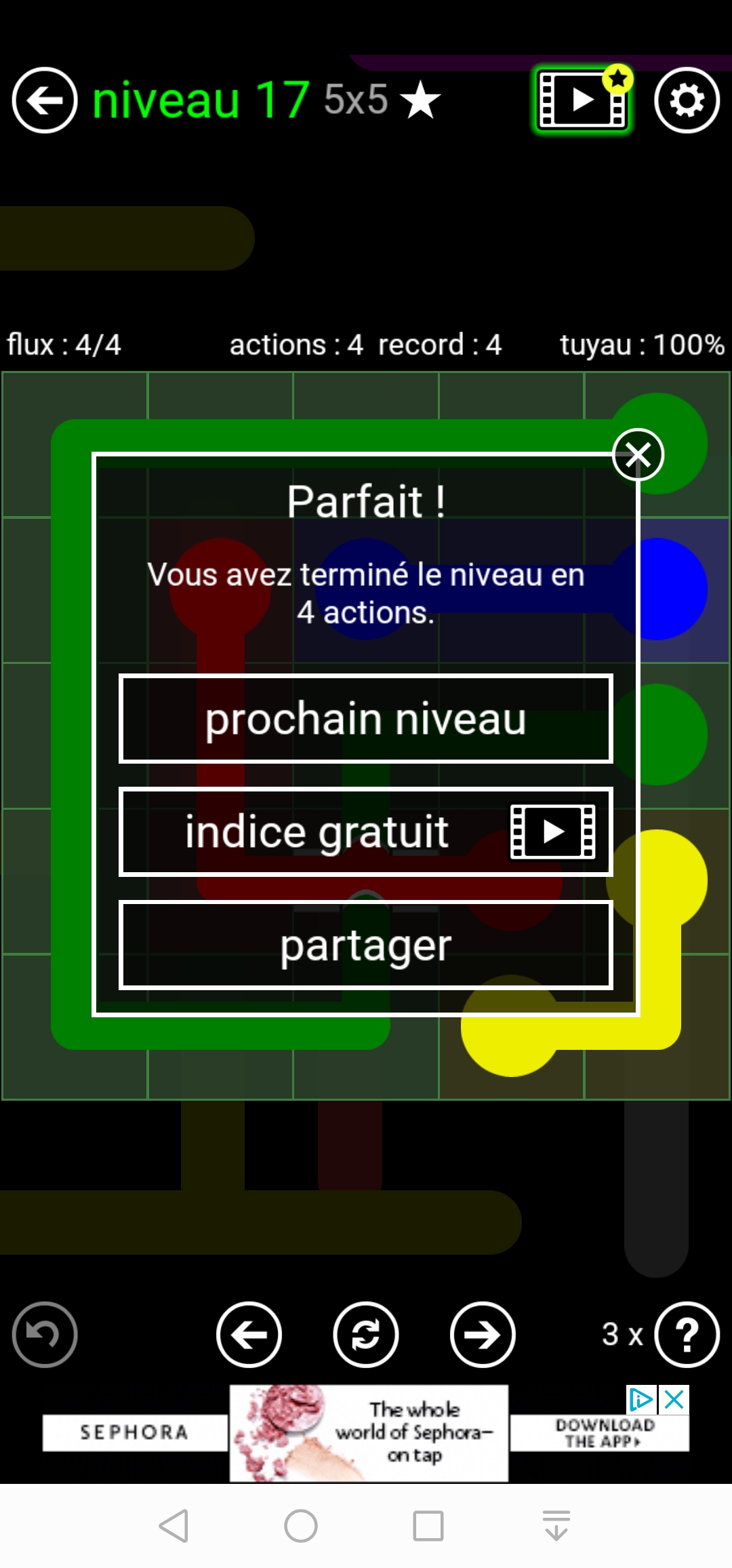
Task: Close the Sephora ad banner
Action: point(675,1399)
